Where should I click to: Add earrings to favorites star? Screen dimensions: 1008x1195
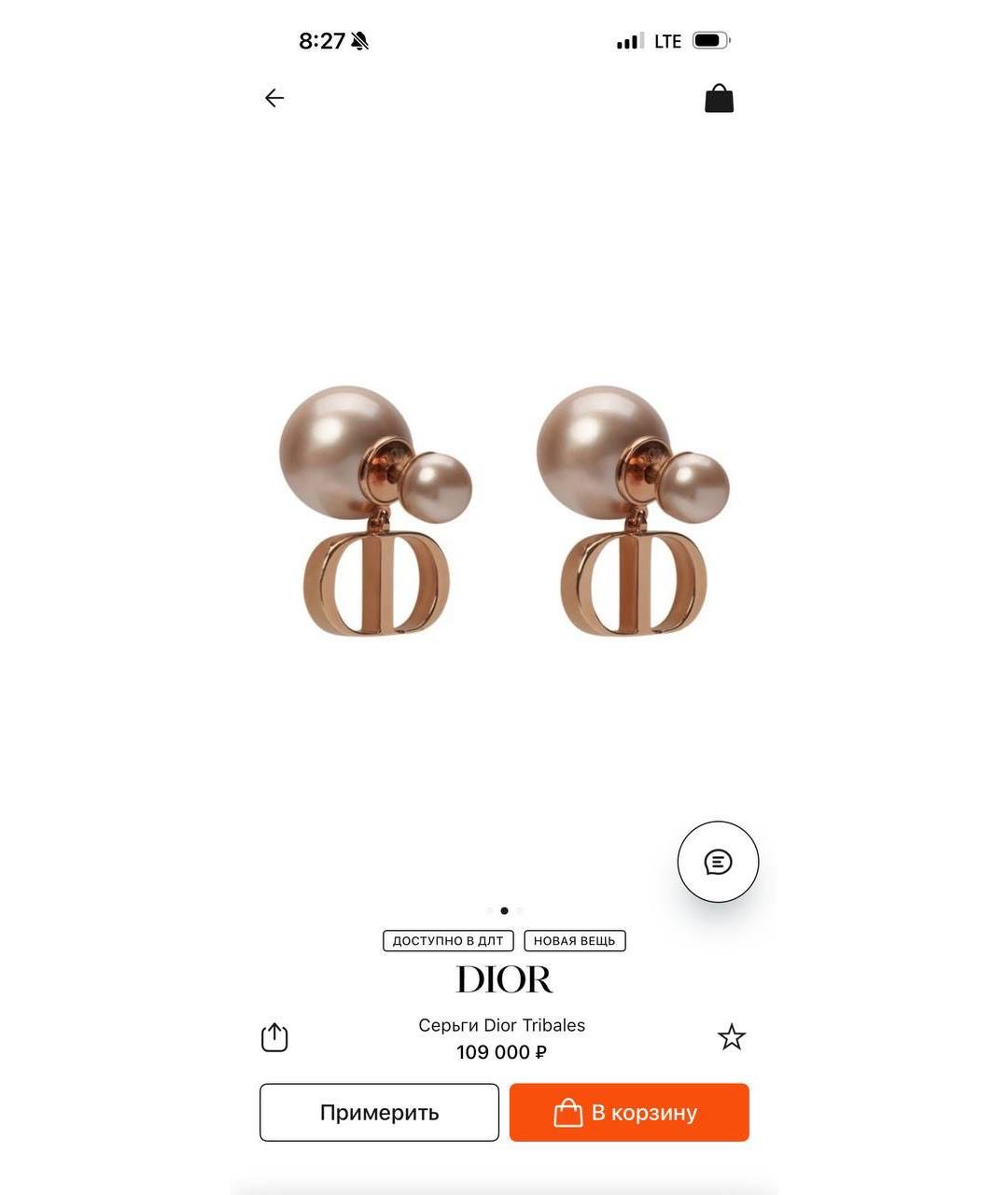(x=732, y=1037)
